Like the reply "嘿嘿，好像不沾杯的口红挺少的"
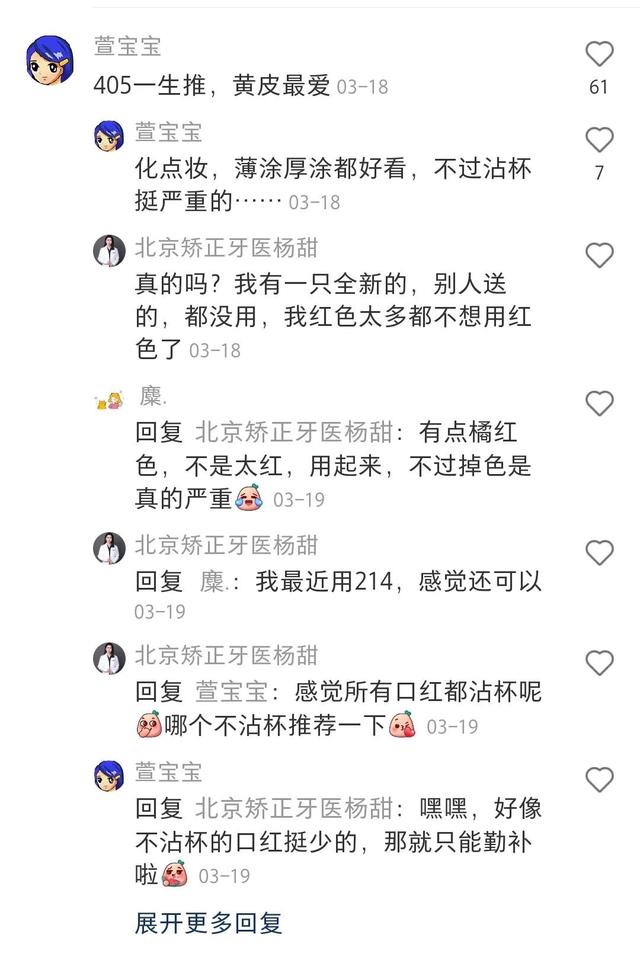Screen dimensions: 640x960 598,779
